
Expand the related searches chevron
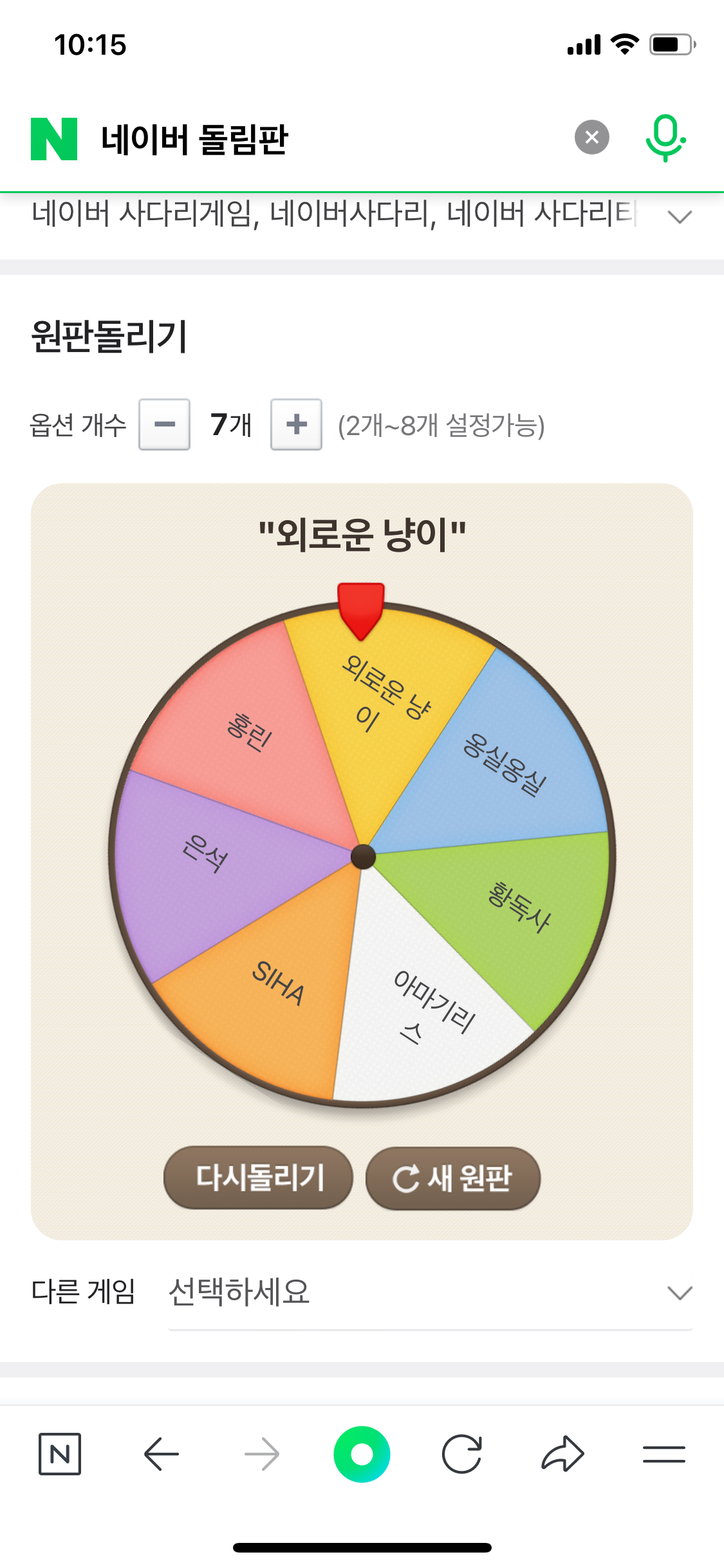680,217
